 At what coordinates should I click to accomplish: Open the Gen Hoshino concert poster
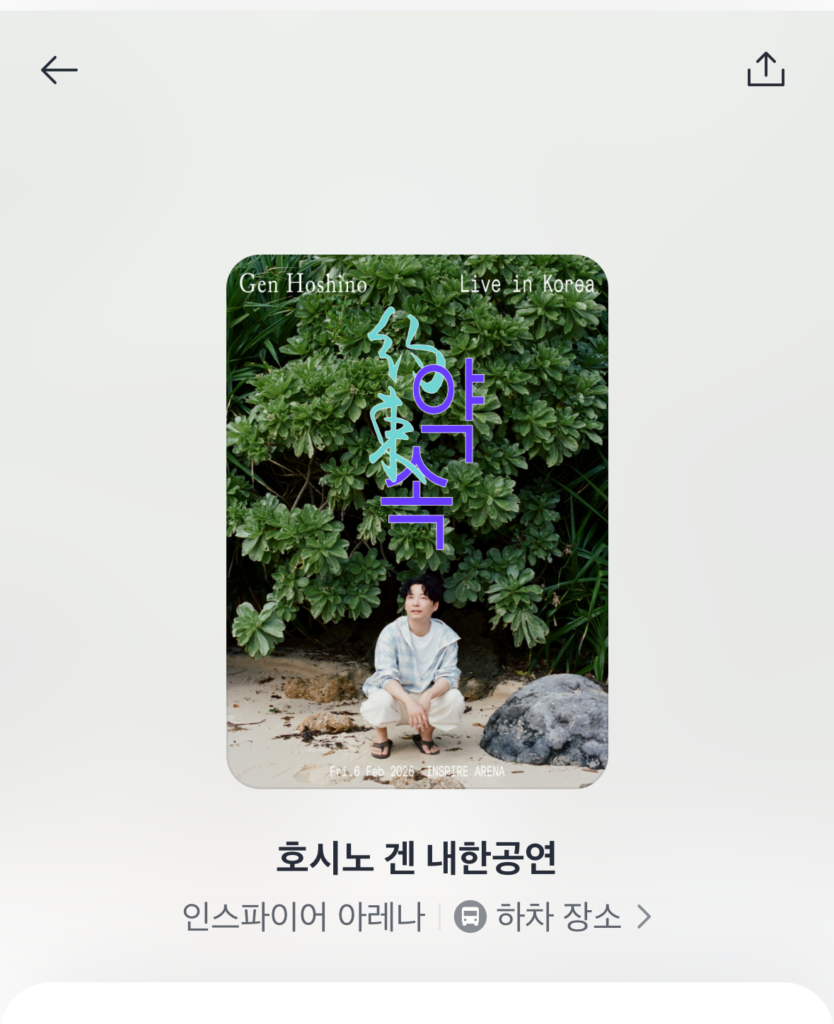point(417,521)
